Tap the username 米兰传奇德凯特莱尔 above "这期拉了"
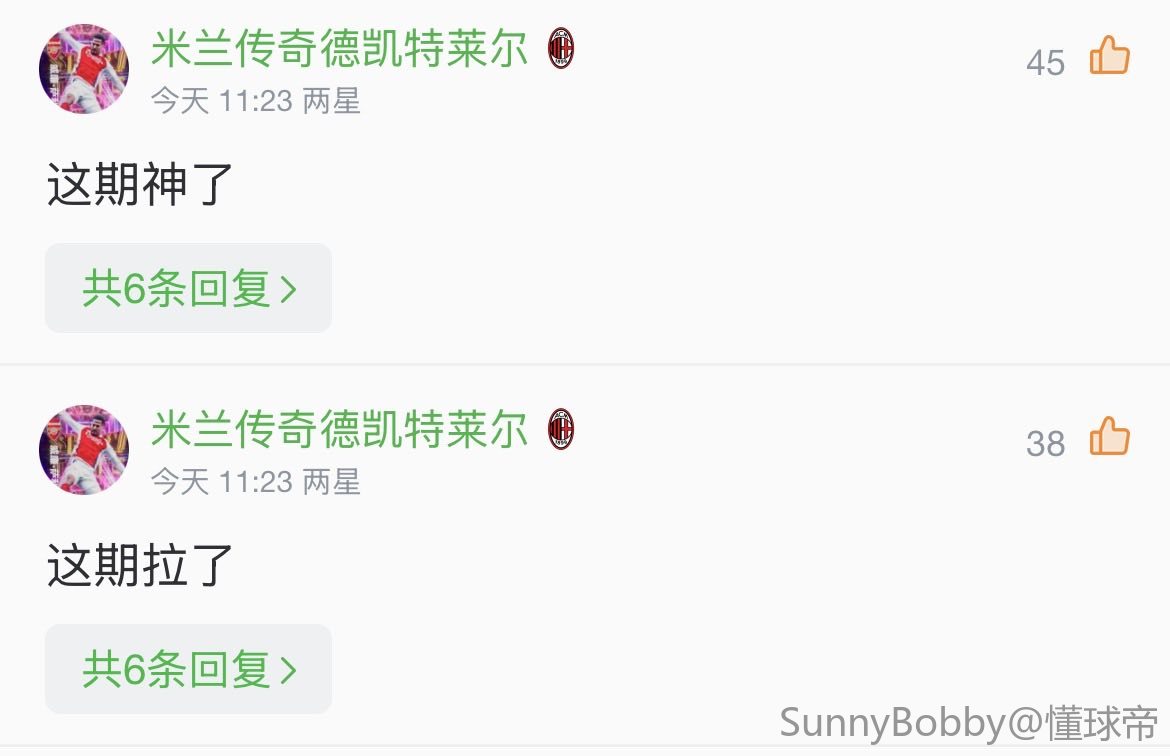1170x756 pixels. [339, 430]
